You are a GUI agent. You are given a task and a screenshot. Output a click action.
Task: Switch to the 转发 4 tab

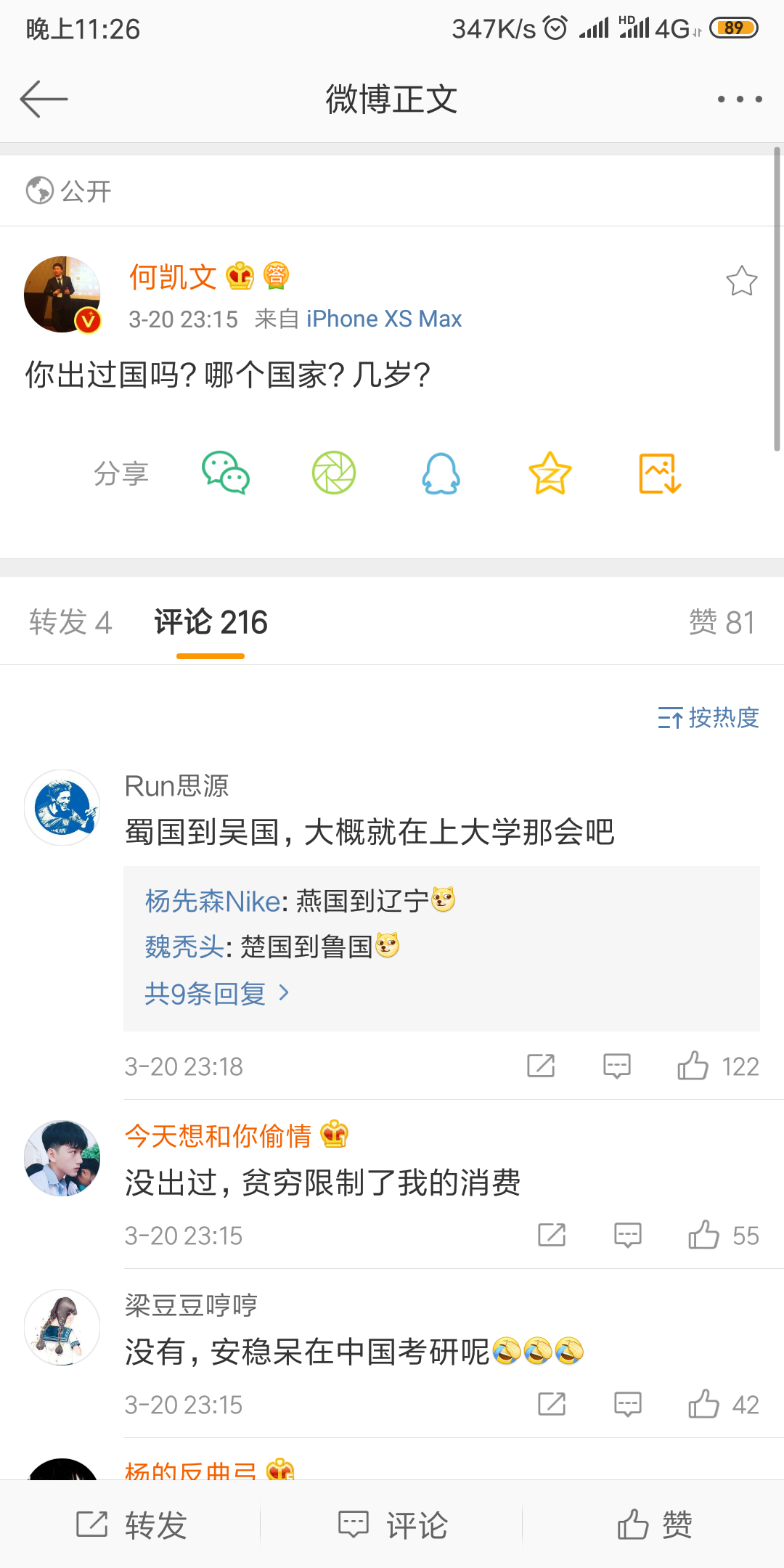(x=70, y=623)
